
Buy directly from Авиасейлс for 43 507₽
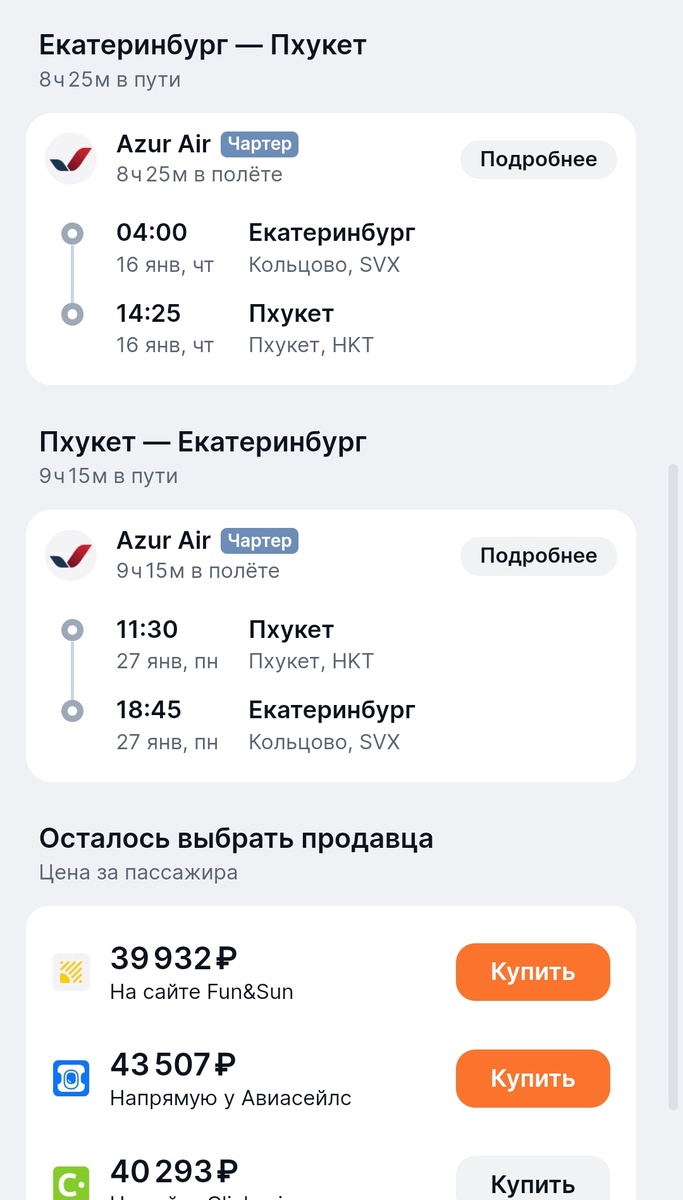coord(532,1079)
